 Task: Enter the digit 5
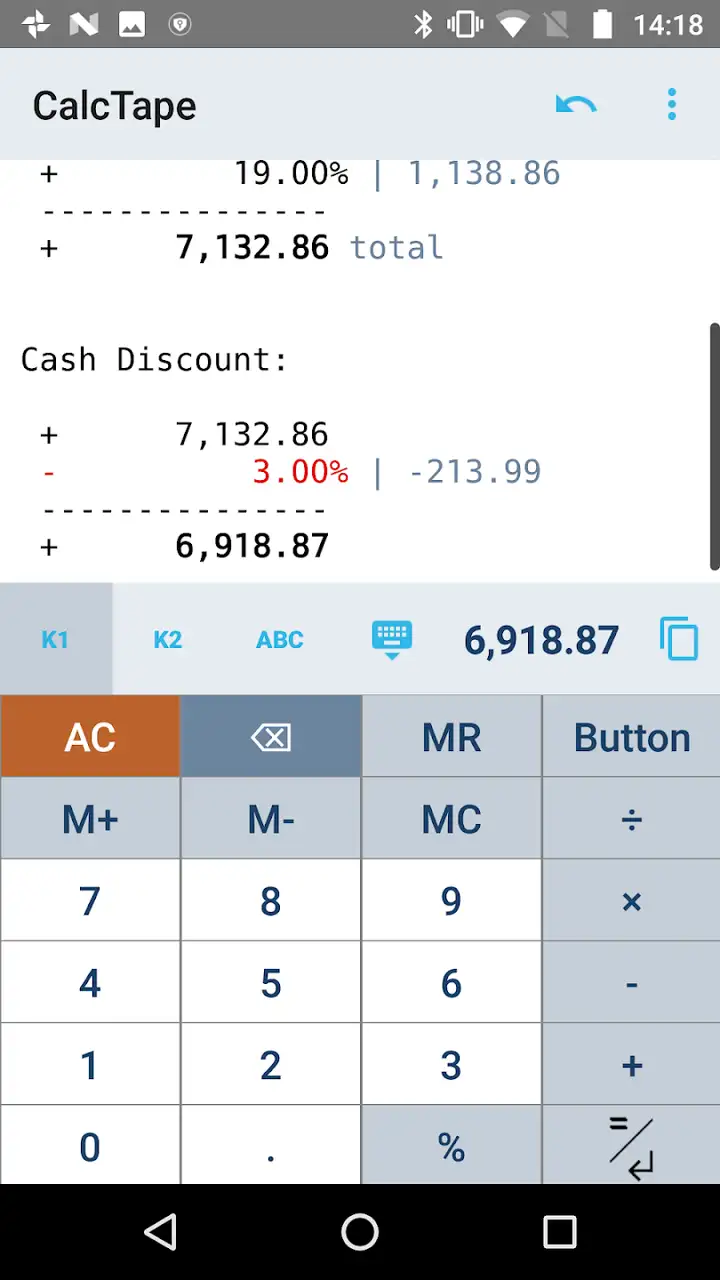point(271,983)
